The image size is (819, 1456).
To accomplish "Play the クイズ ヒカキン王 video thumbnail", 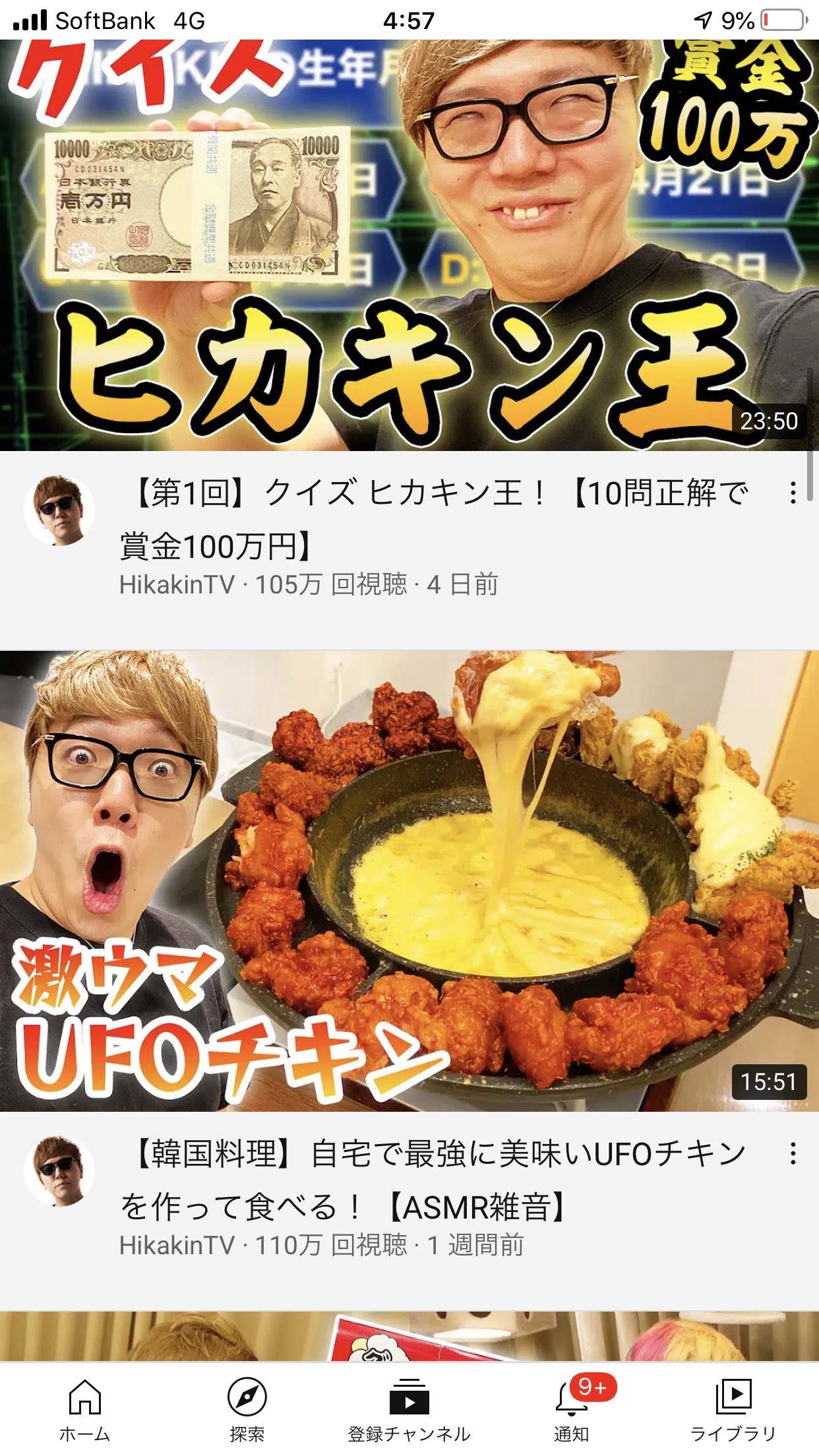I will pyautogui.click(x=409, y=245).
